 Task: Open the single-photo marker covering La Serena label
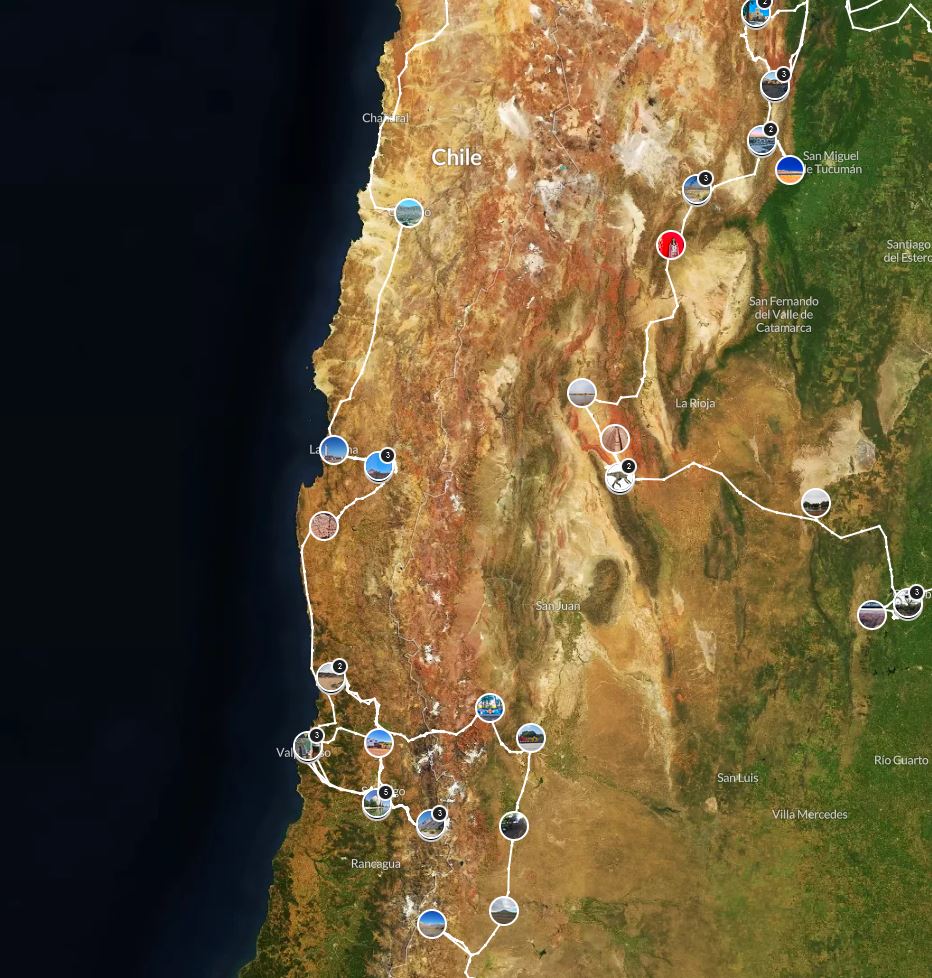[334, 450]
